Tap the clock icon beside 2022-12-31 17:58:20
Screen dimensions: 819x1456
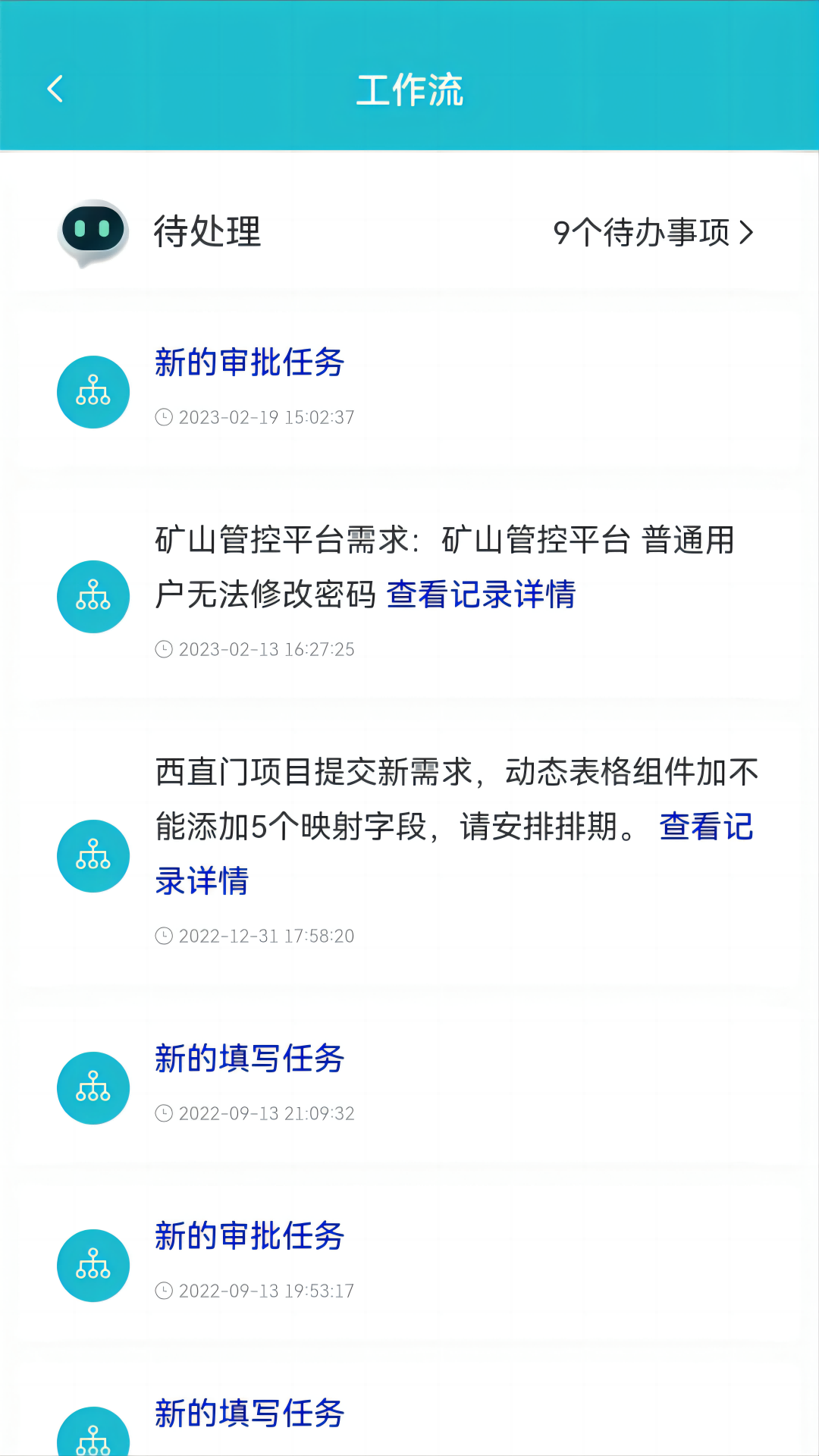pos(163,936)
